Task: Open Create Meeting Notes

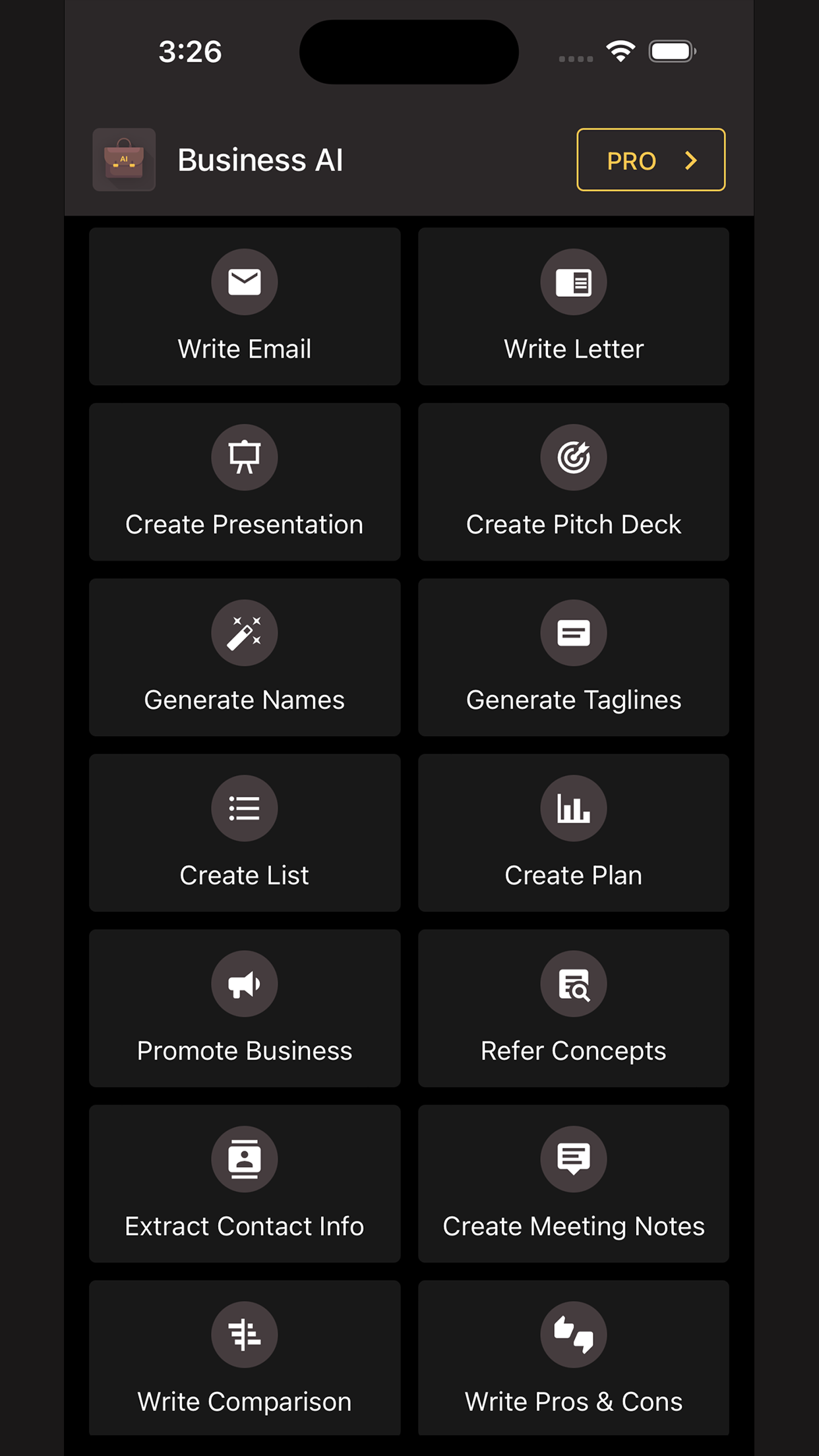Action: point(573,1184)
